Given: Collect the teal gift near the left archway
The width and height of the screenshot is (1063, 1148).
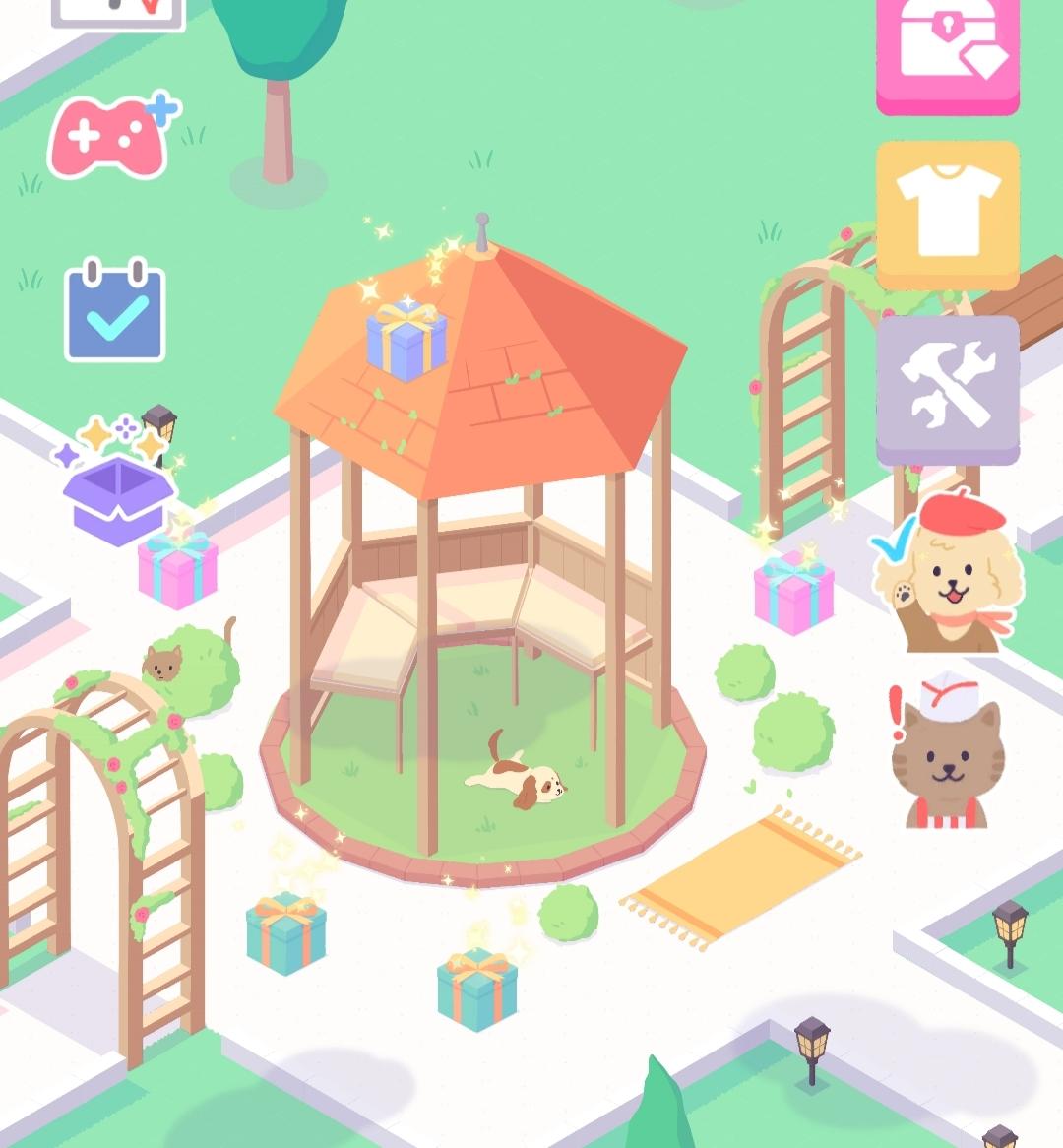Looking at the screenshot, I should coord(285,930).
